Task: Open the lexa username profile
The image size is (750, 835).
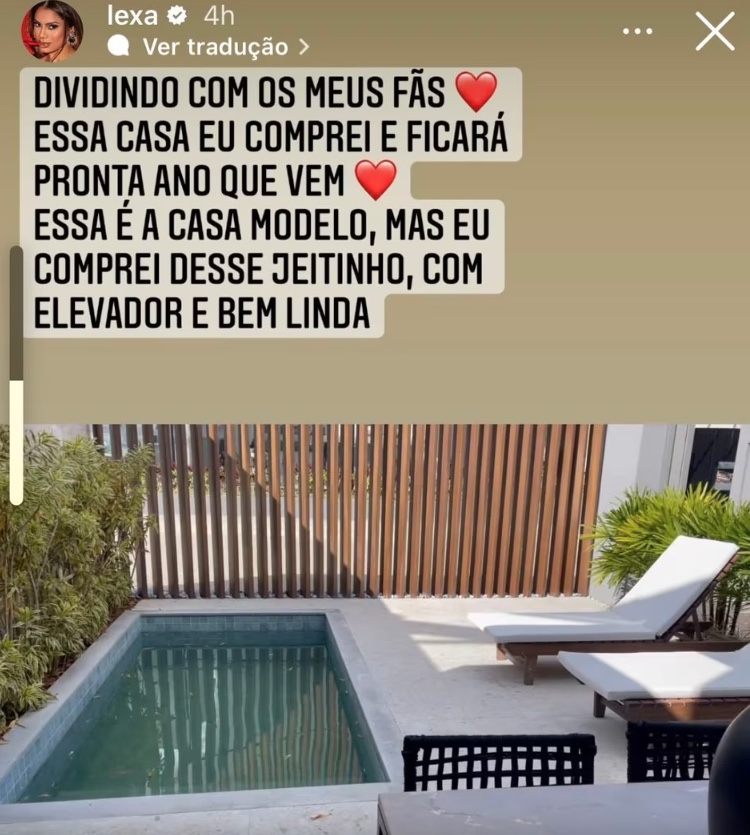Action: [131, 16]
